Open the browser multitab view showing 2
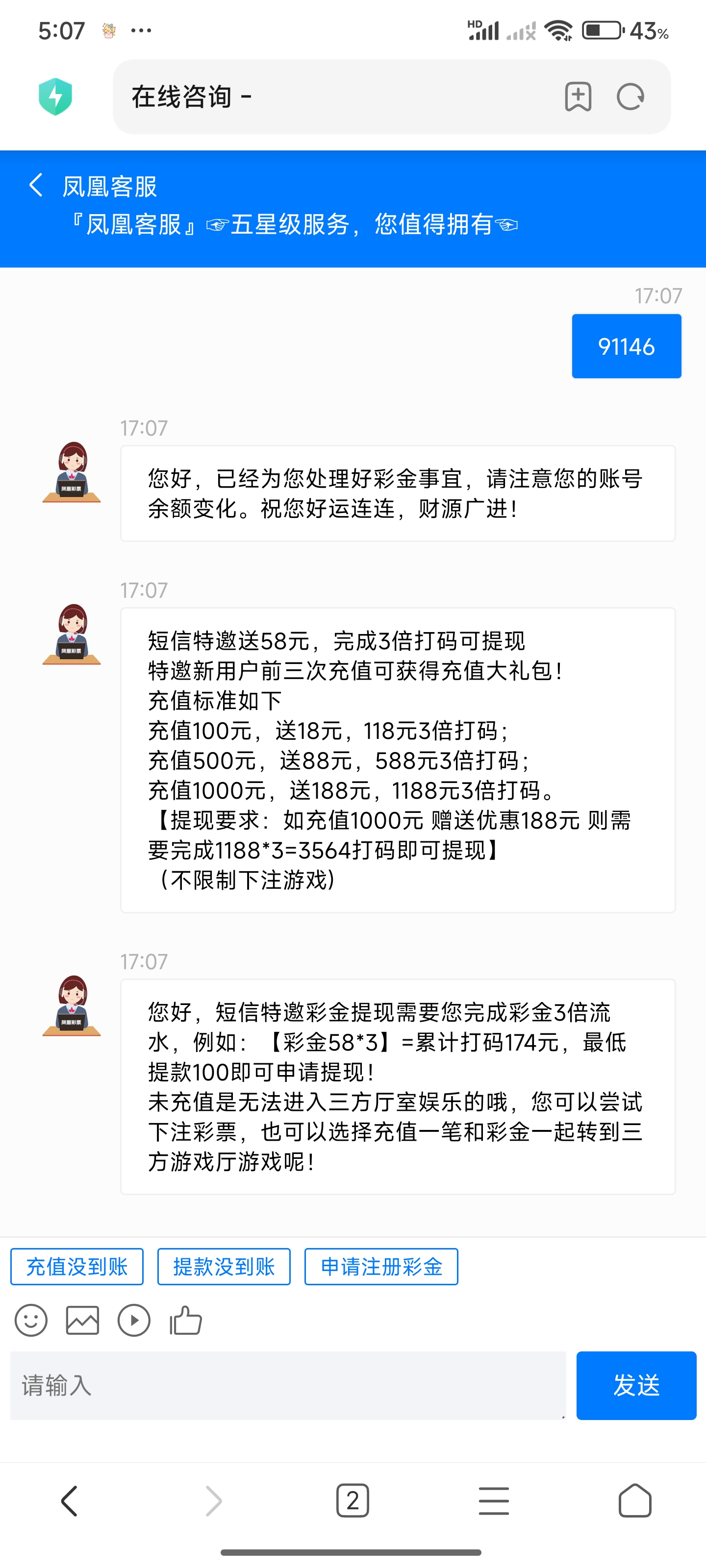This screenshot has width=706, height=1568. 353,1499
